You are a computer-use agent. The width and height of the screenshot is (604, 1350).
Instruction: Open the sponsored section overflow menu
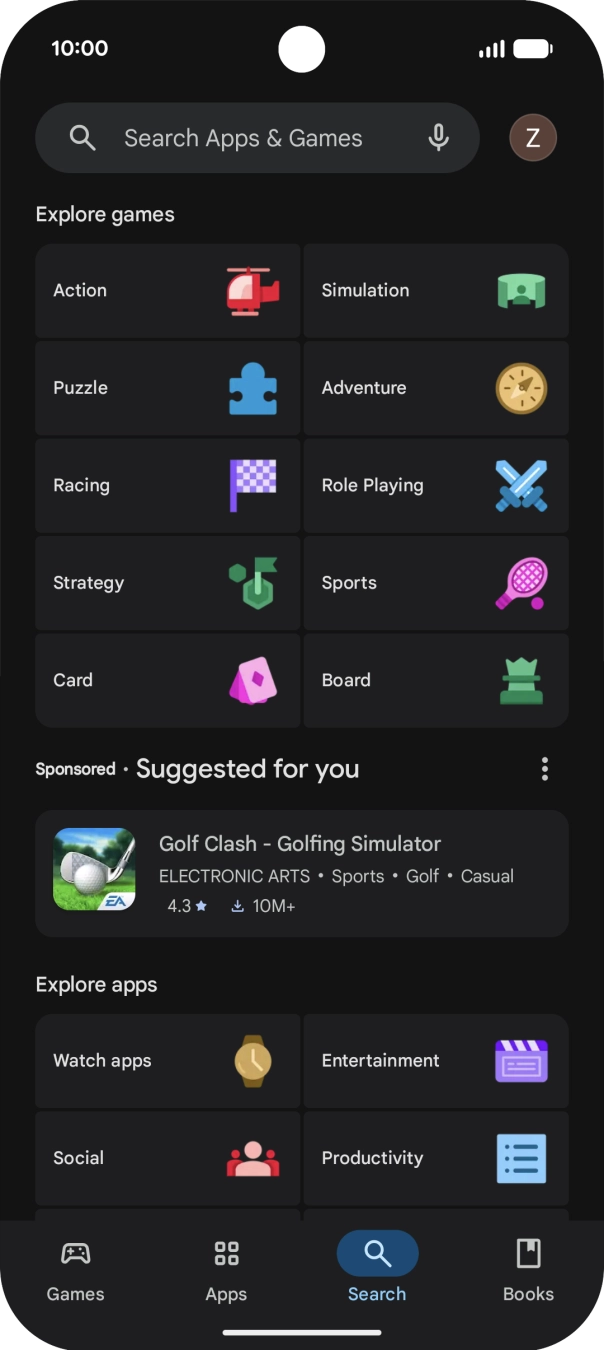coord(545,769)
